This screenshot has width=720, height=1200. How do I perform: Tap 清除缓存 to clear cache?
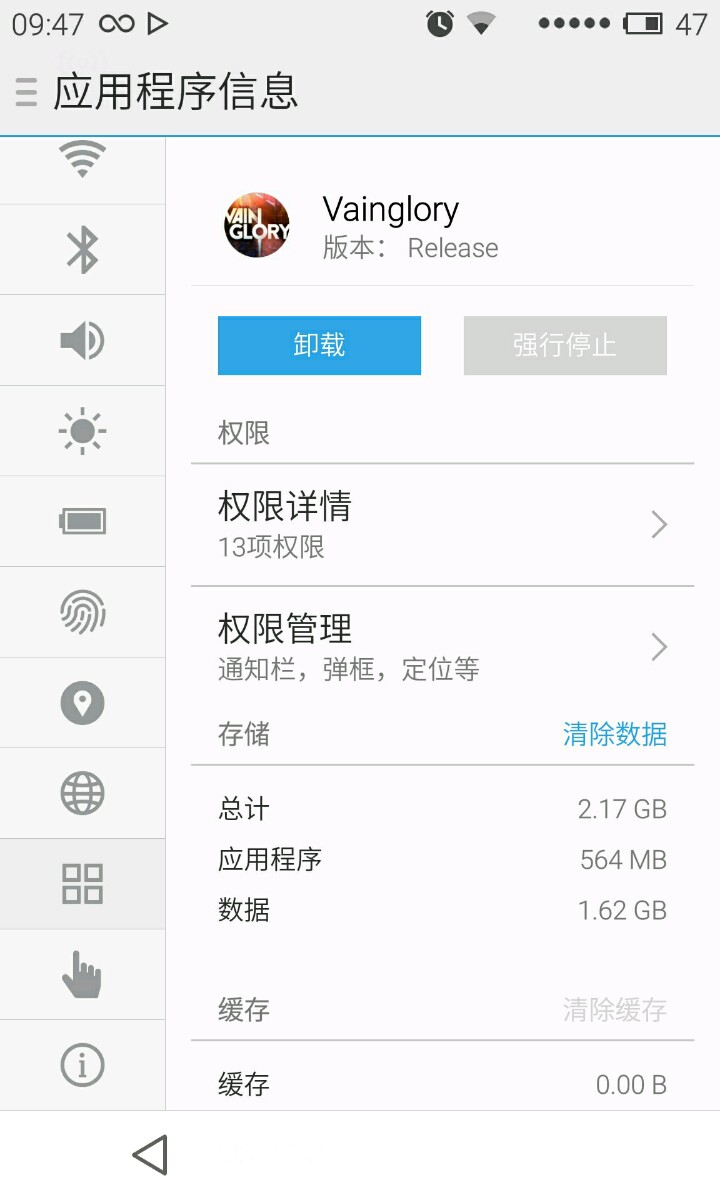[x=614, y=1010]
